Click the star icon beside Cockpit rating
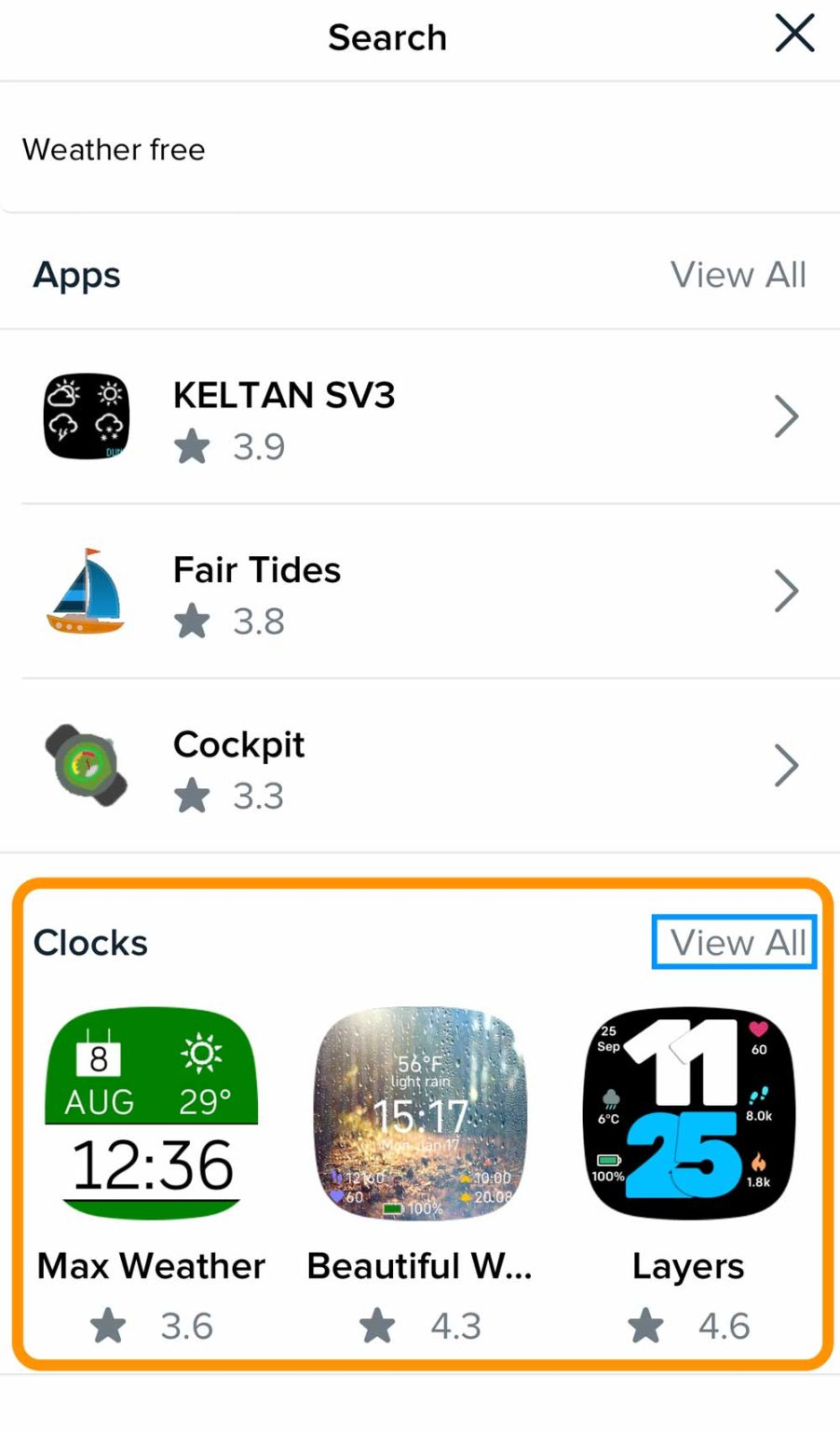 click(x=192, y=796)
